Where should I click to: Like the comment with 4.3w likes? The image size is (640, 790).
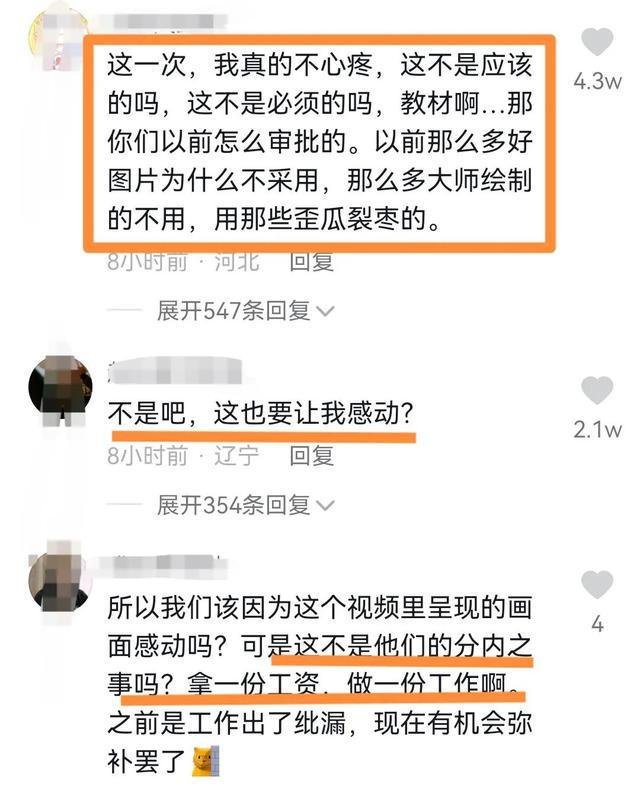point(597,43)
